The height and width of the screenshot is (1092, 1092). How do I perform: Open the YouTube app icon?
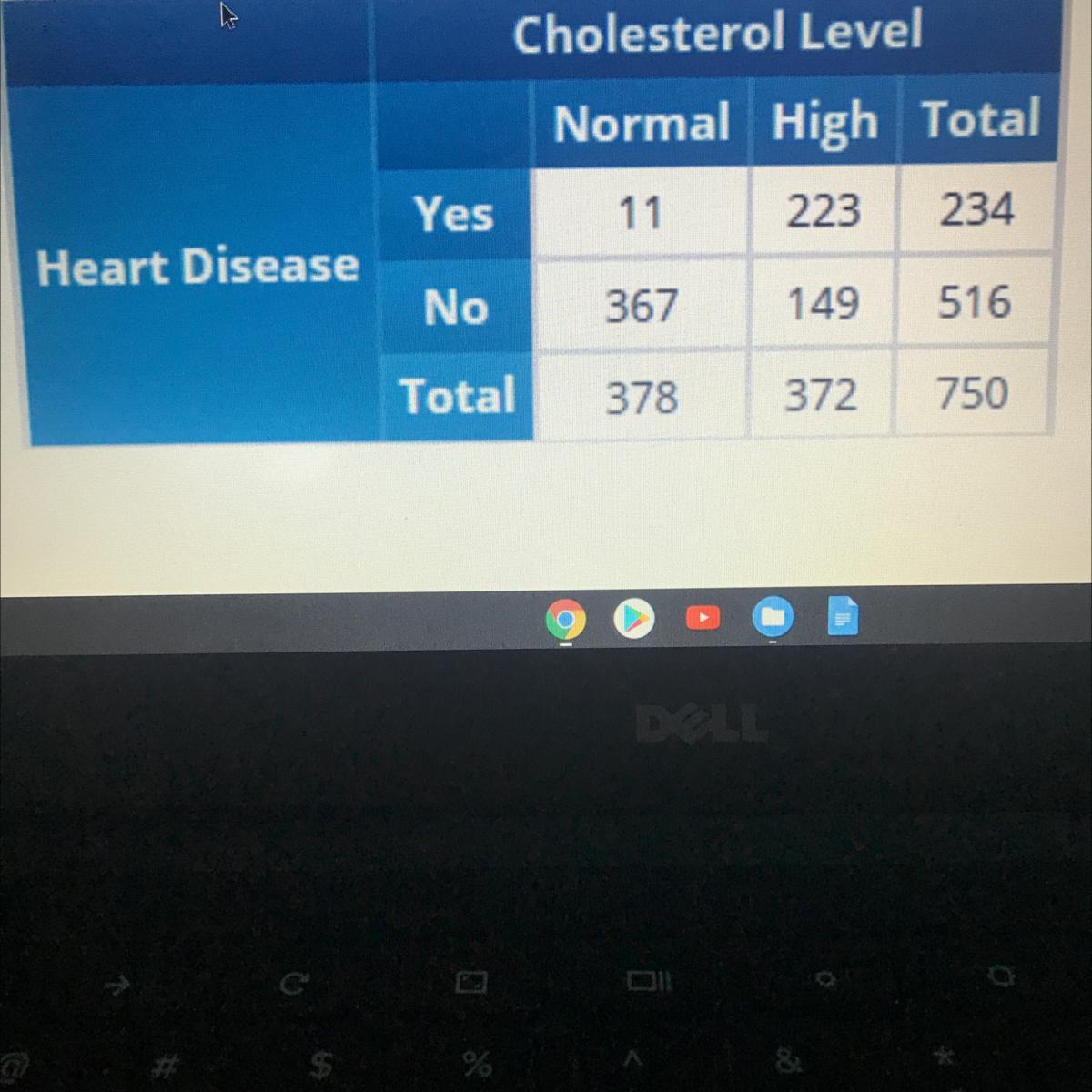click(x=703, y=618)
